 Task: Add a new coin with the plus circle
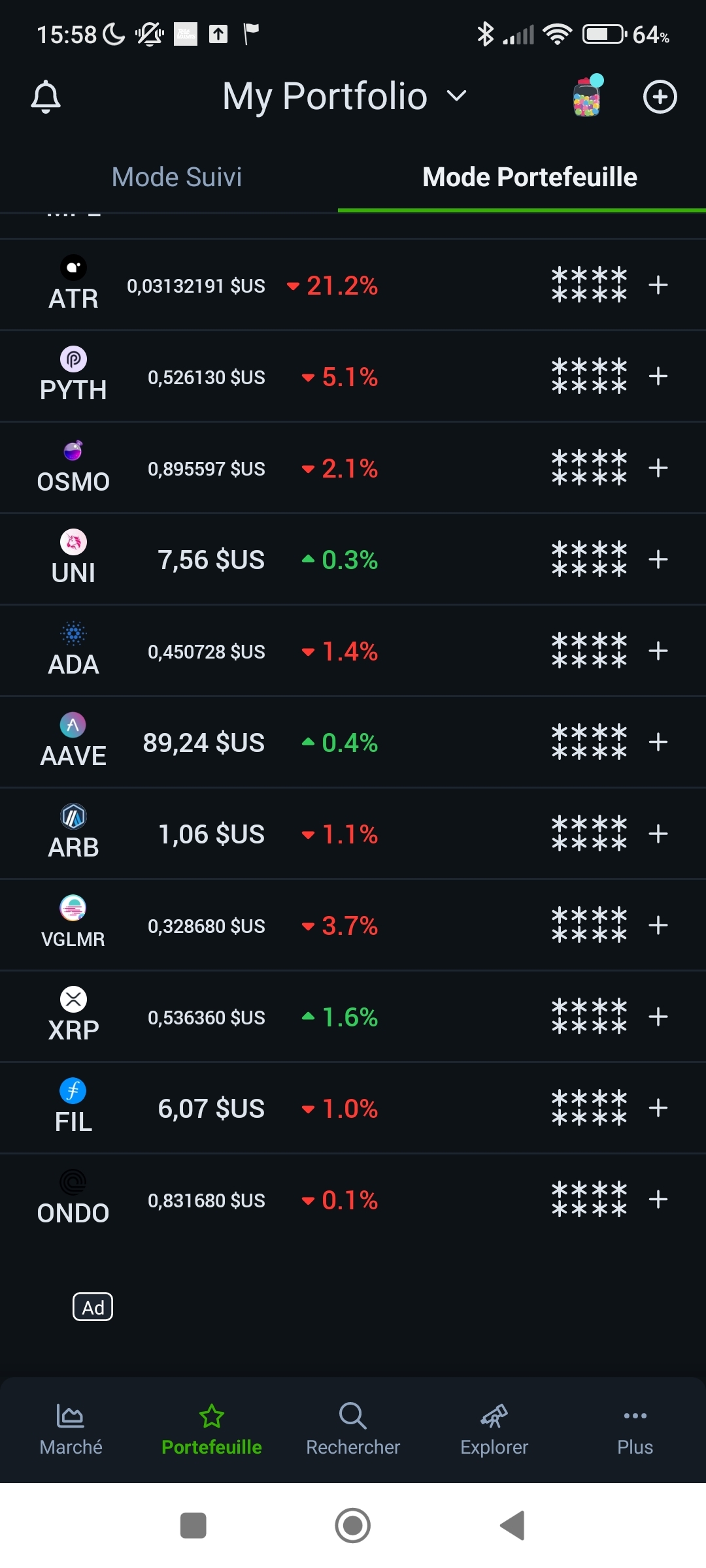click(x=660, y=97)
